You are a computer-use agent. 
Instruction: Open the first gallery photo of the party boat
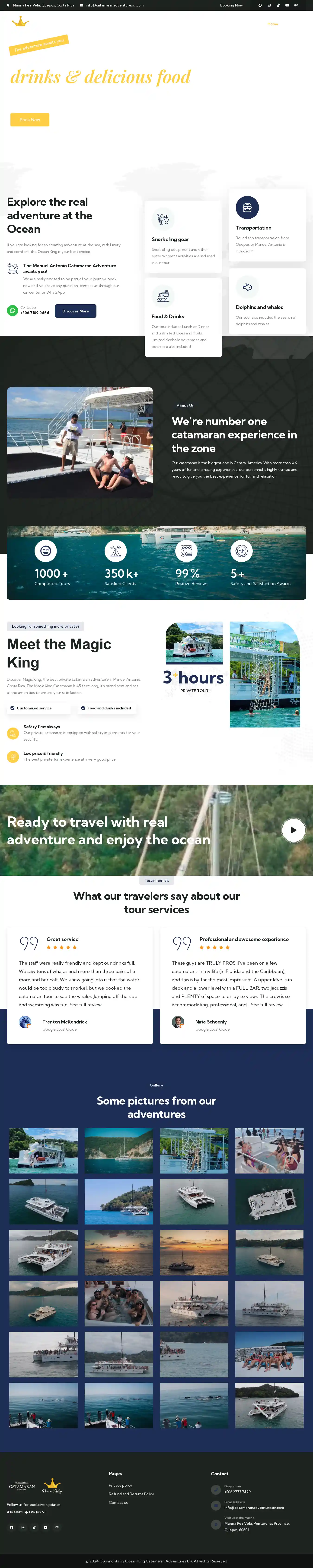tap(43, 1150)
